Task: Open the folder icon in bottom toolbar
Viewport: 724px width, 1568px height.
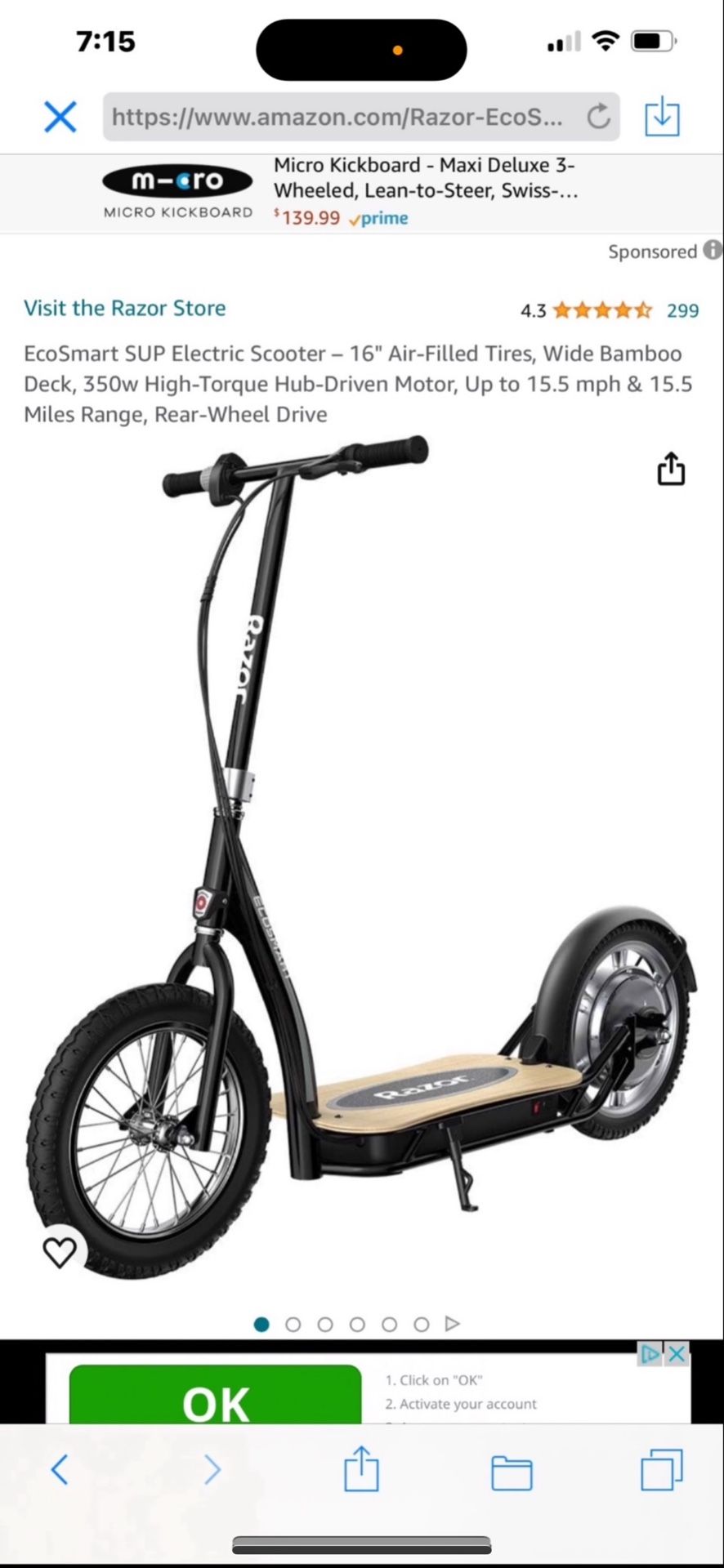Action: pos(512,1472)
